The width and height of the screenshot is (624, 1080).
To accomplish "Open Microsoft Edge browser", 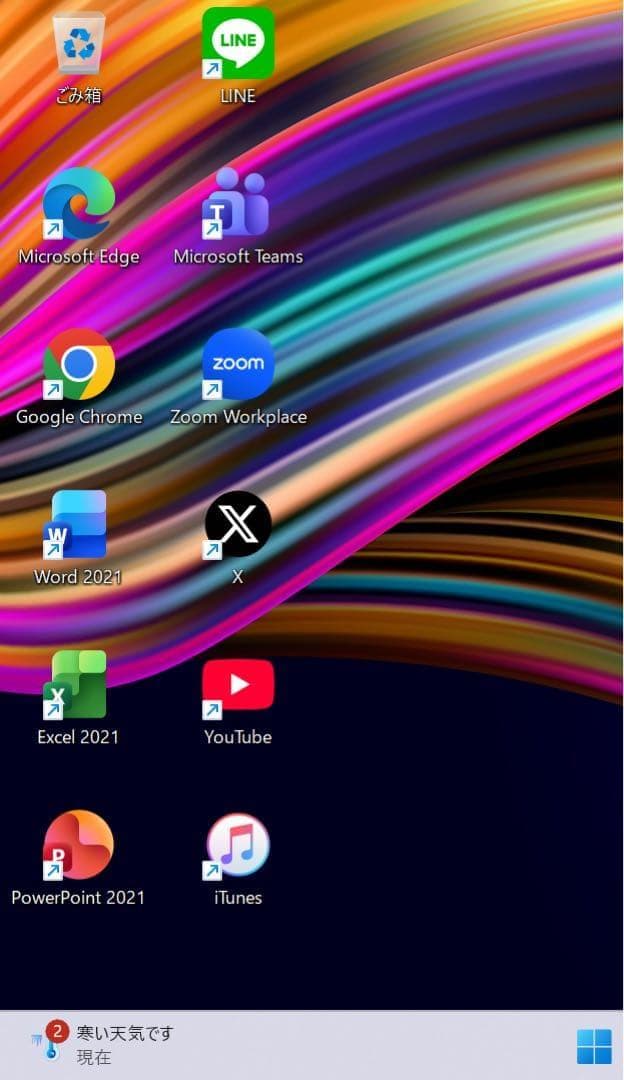I will coord(78,204).
